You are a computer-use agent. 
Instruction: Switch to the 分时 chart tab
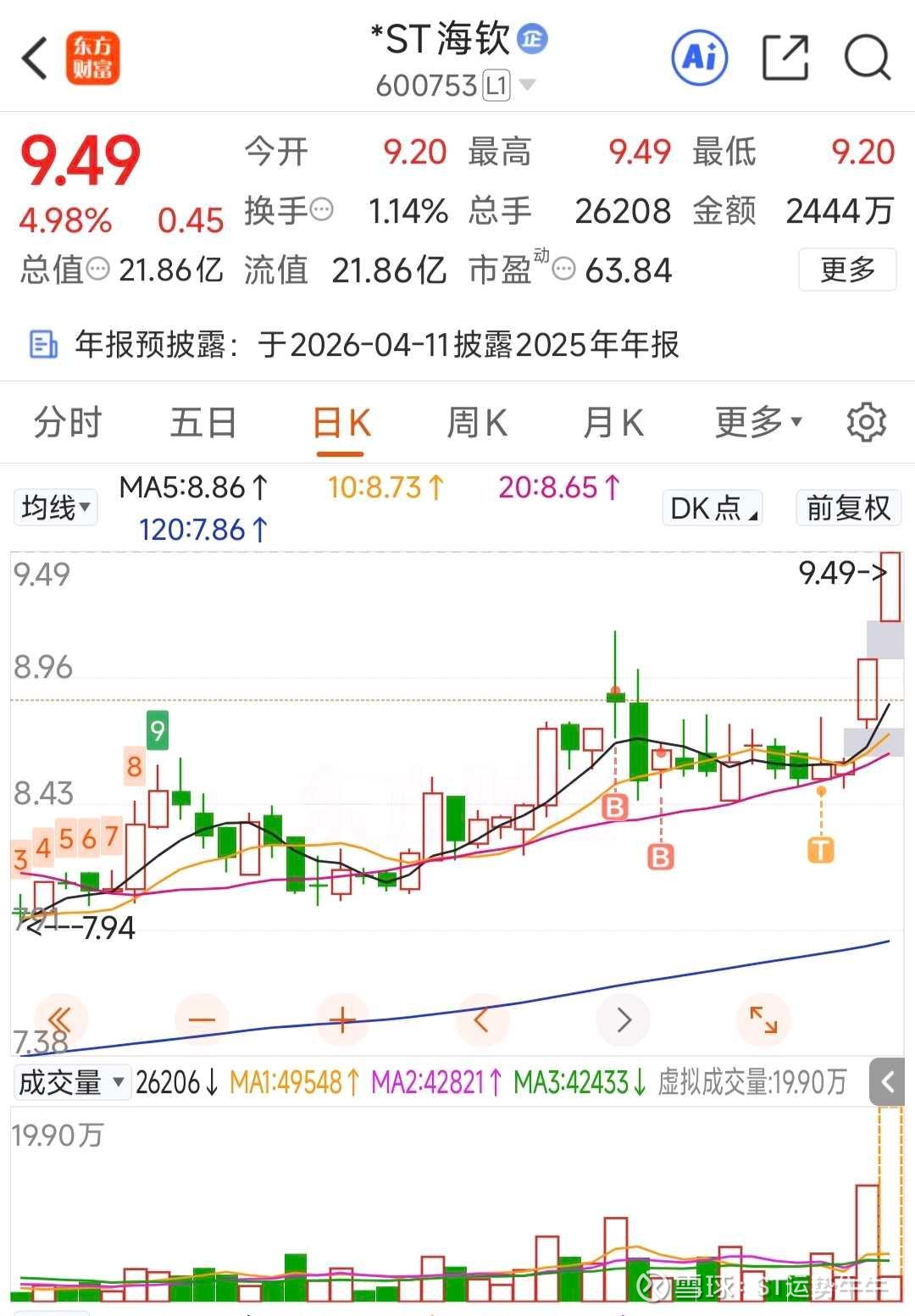click(68, 422)
